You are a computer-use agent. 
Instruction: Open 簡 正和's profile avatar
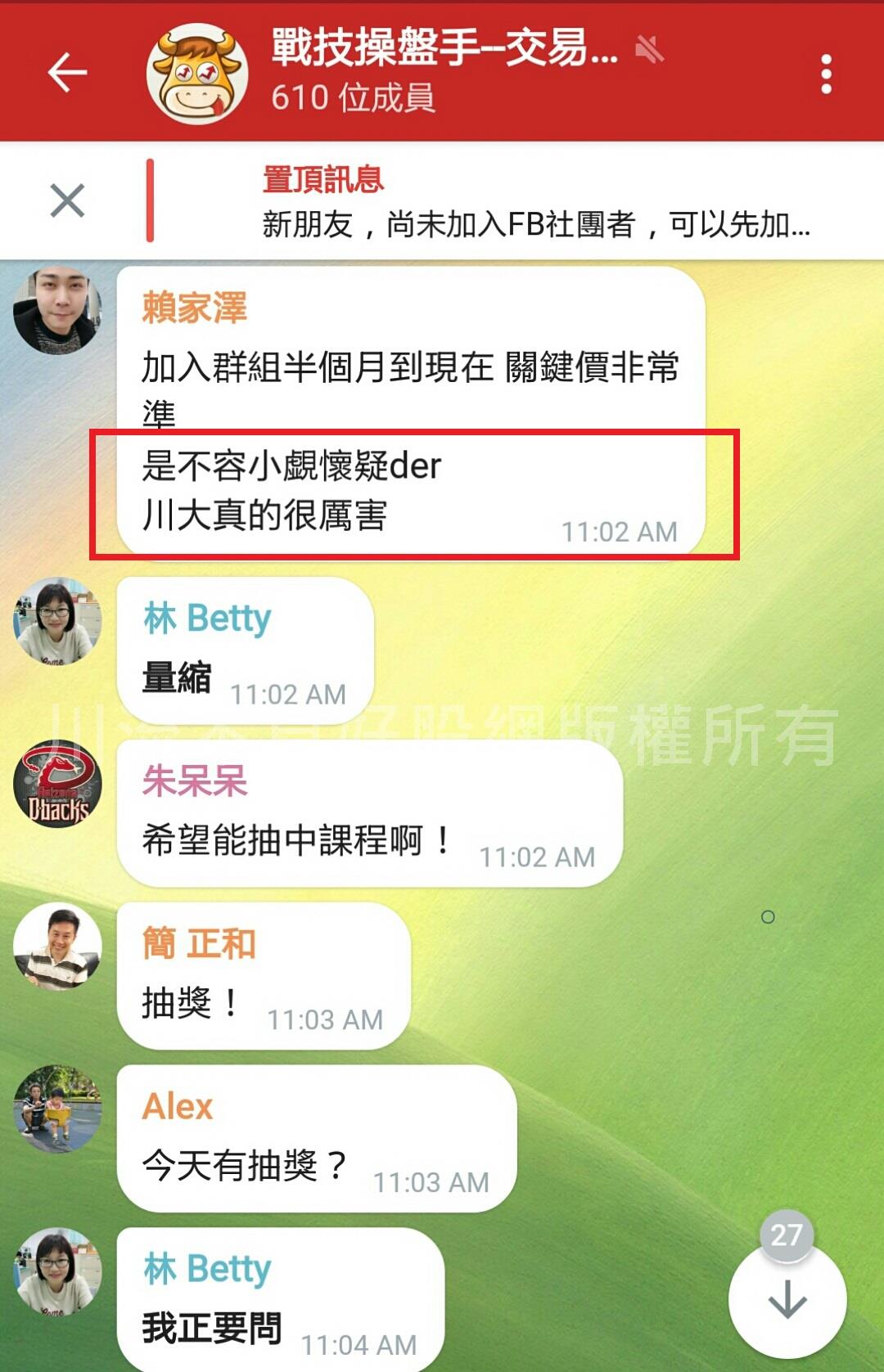point(57,947)
